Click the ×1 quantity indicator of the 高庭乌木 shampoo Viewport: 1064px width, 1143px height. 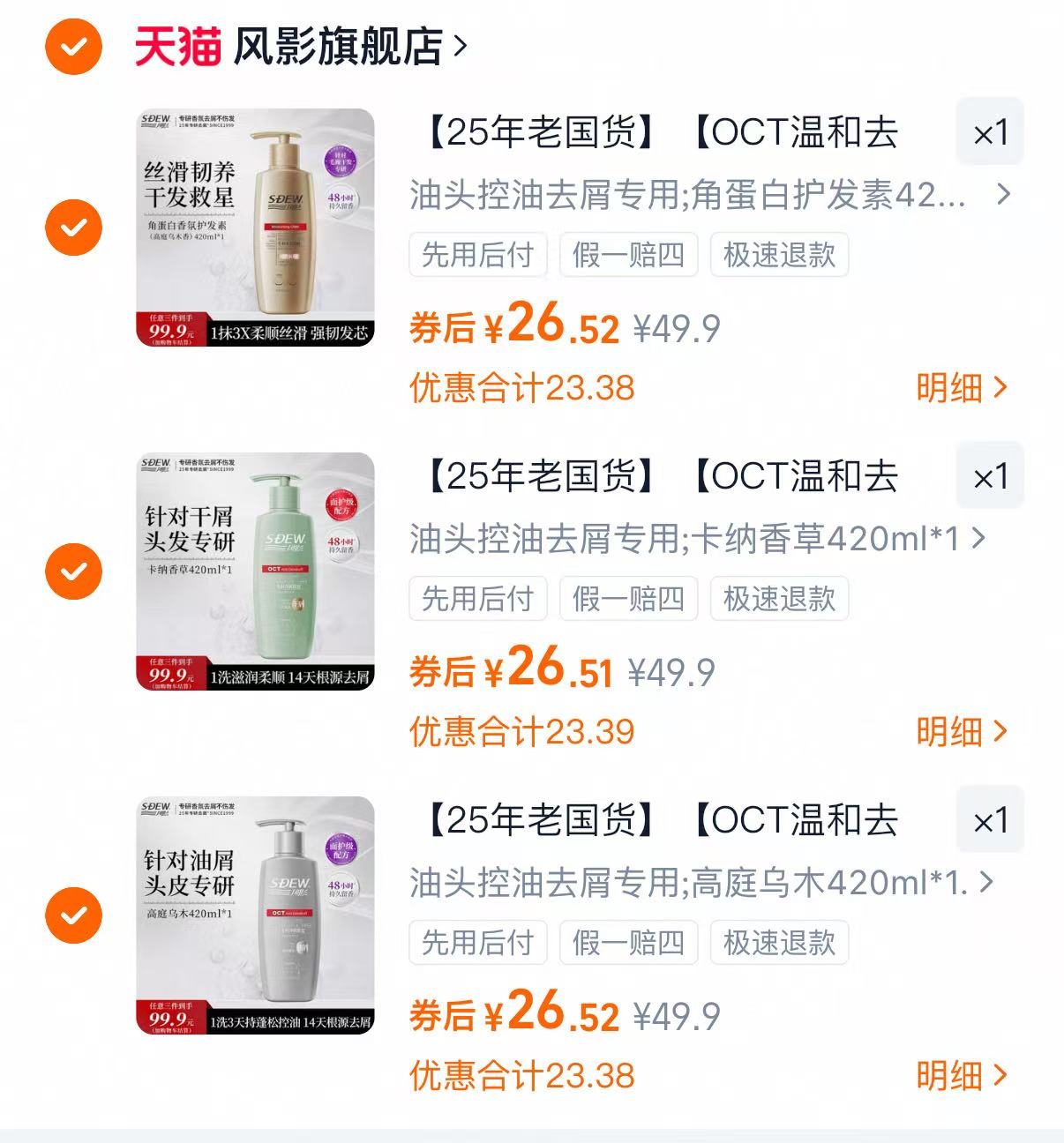(x=990, y=820)
